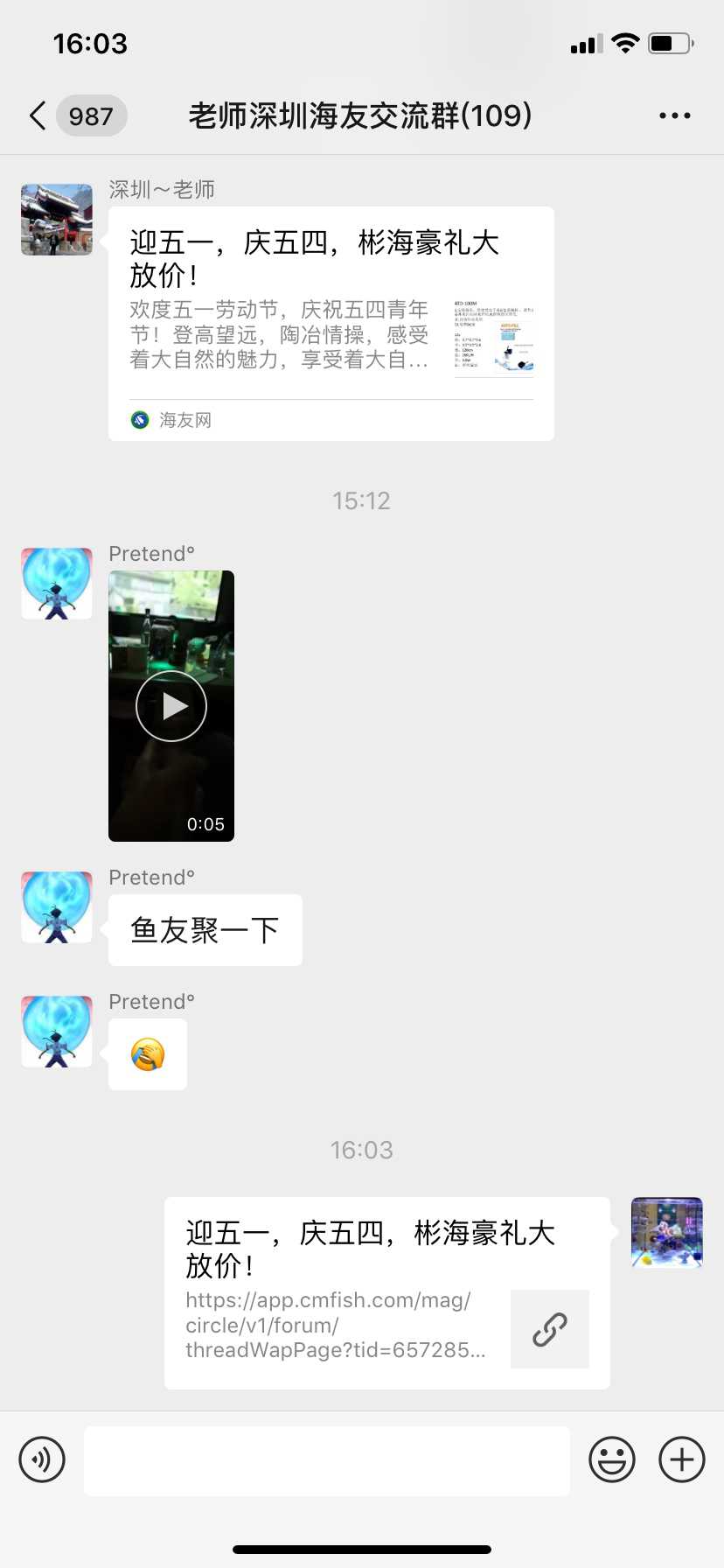Open the sent cmfish.com link card

point(386,1292)
